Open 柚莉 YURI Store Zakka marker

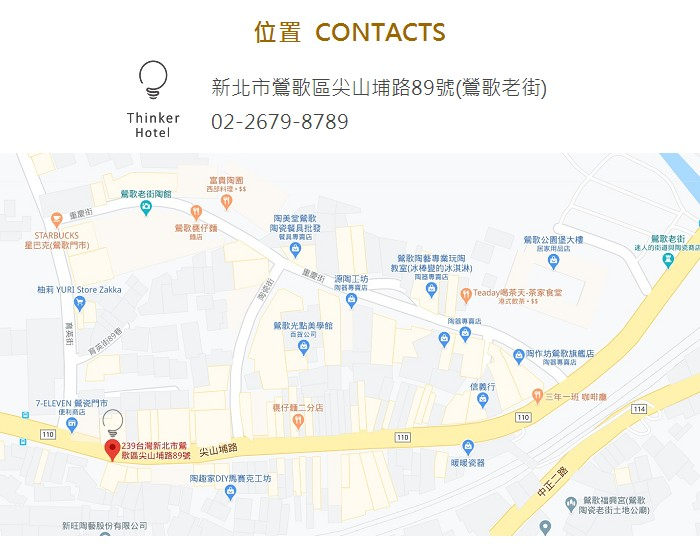pyautogui.click(x=79, y=303)
